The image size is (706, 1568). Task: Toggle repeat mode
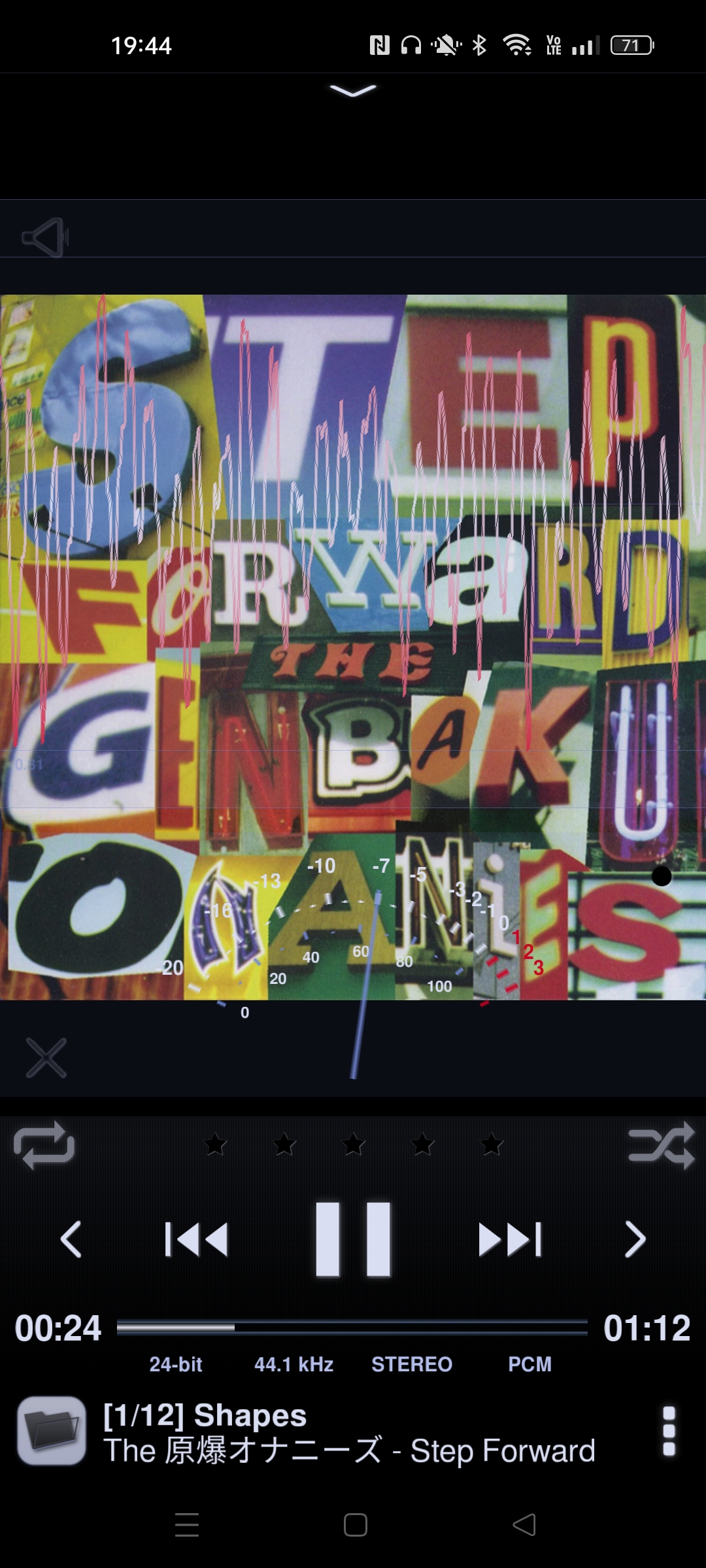coord(44,1145)
